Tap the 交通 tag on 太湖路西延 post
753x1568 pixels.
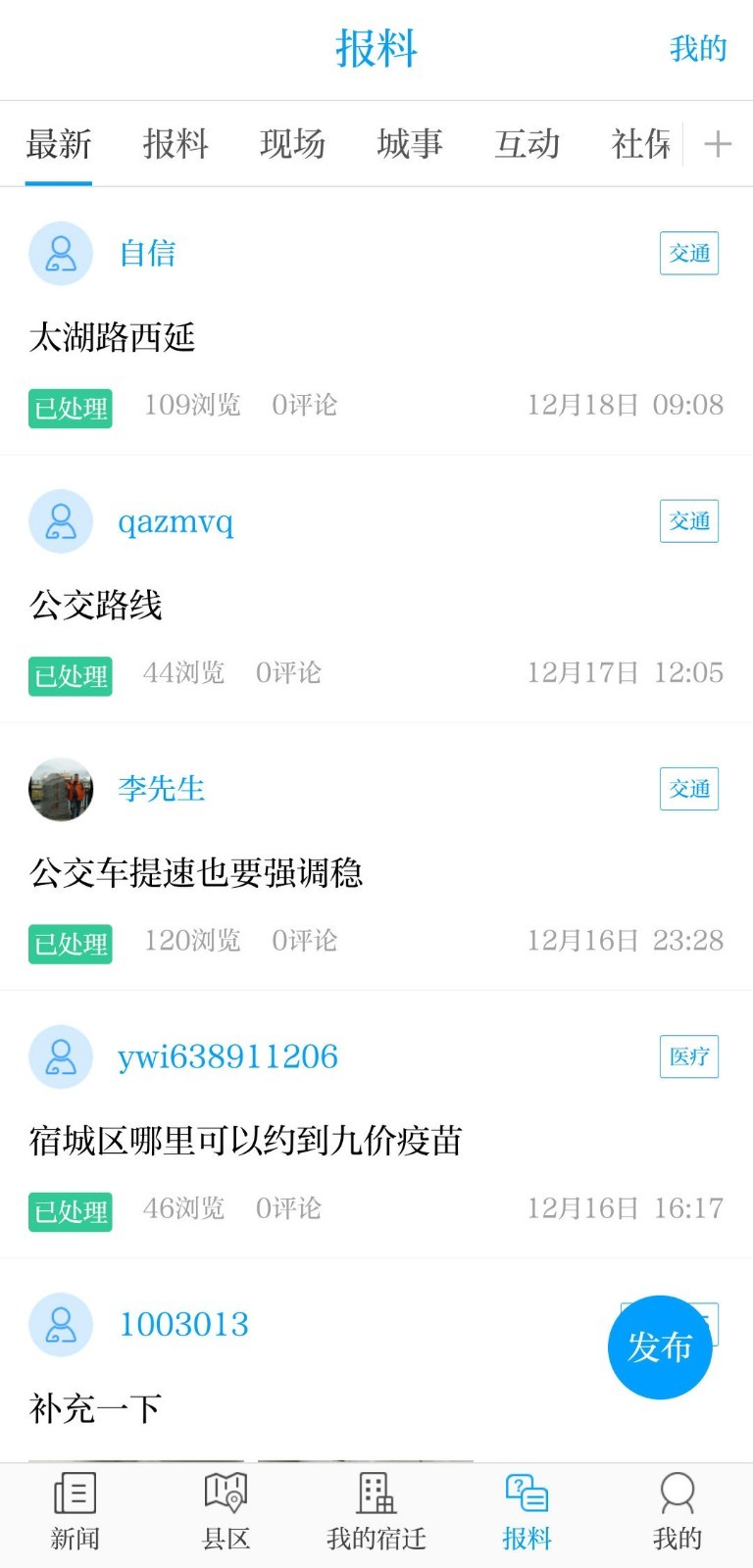tap(689, 253)
